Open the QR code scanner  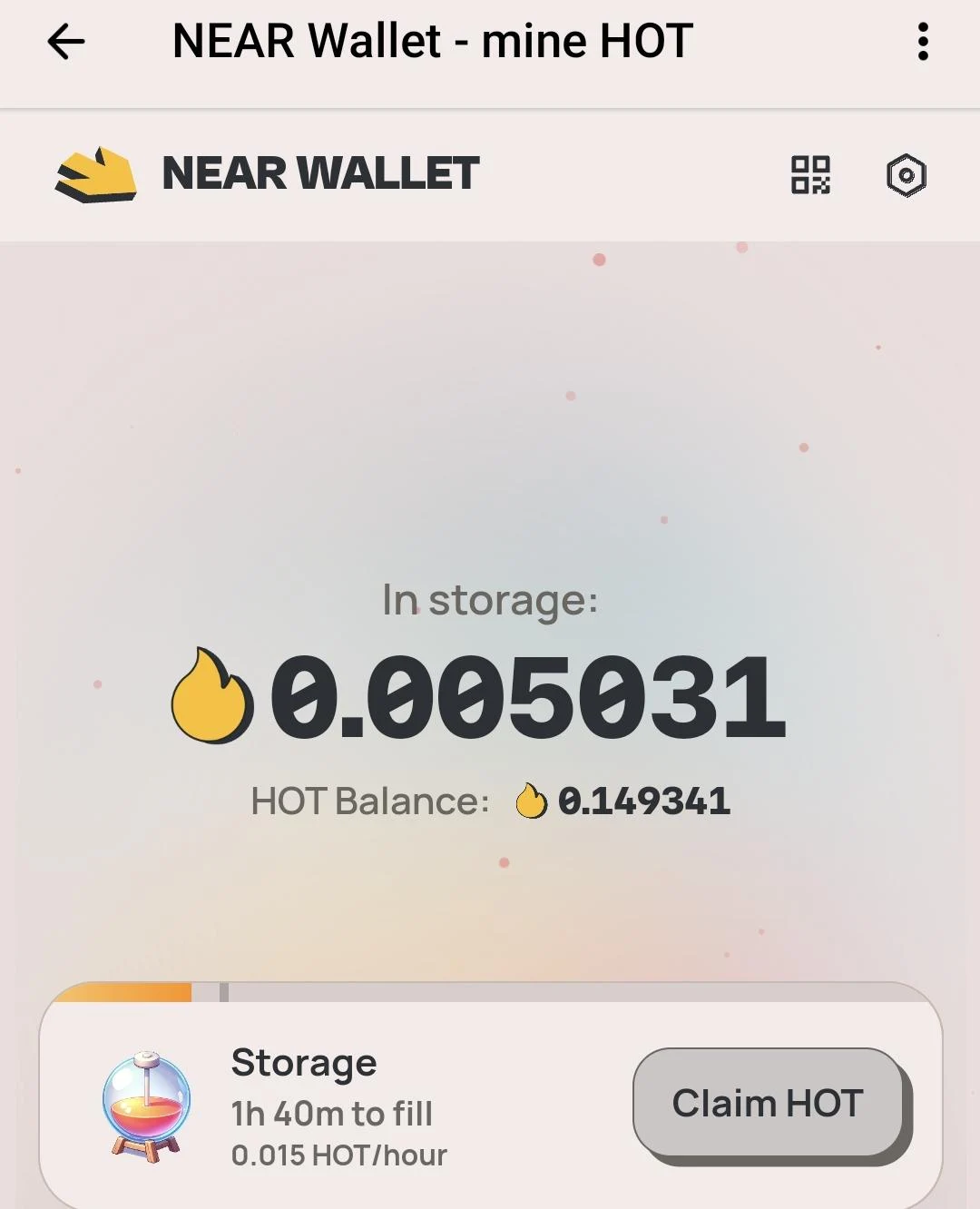[812, 176]
